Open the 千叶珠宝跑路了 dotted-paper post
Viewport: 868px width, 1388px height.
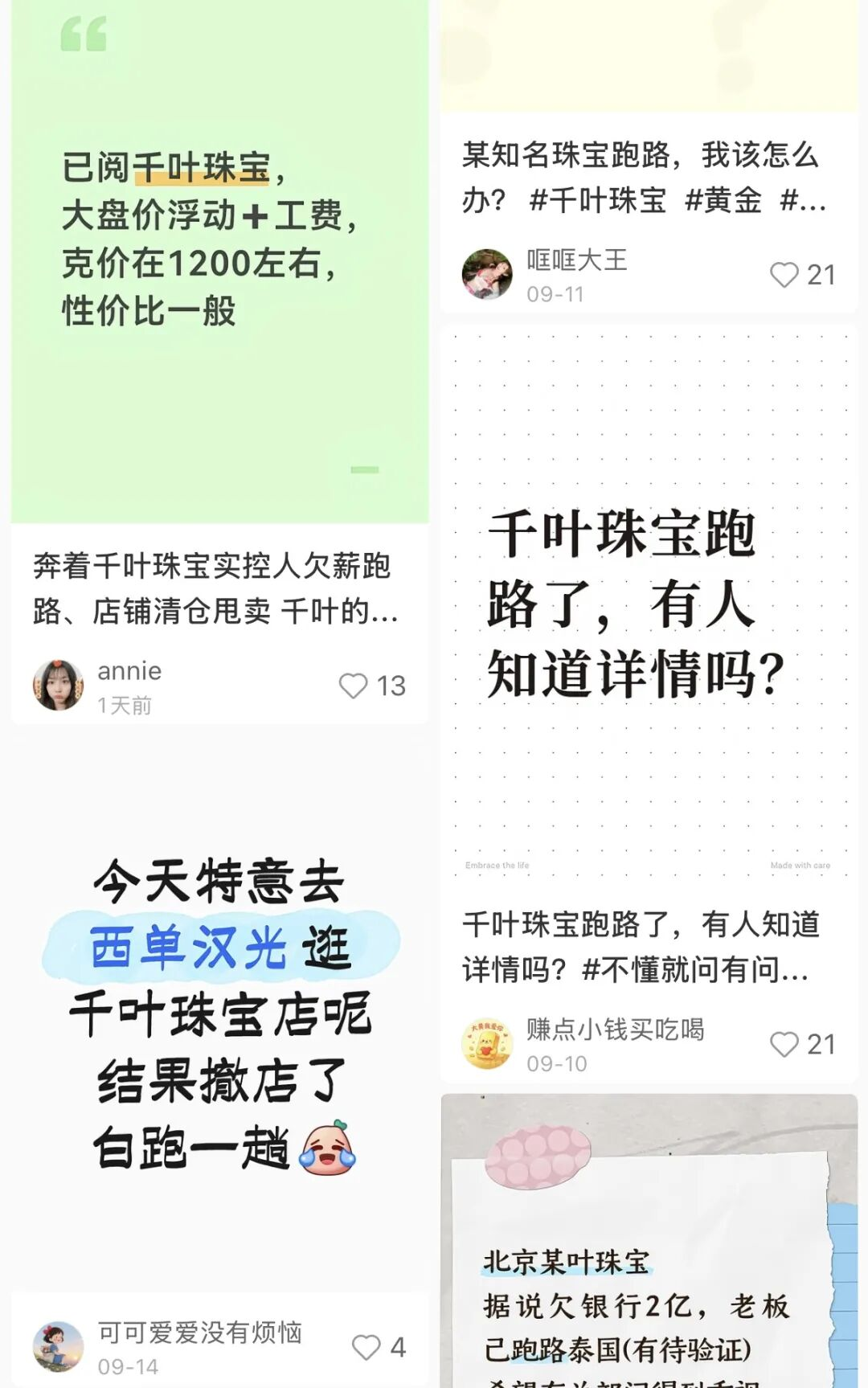coord(649,604)
